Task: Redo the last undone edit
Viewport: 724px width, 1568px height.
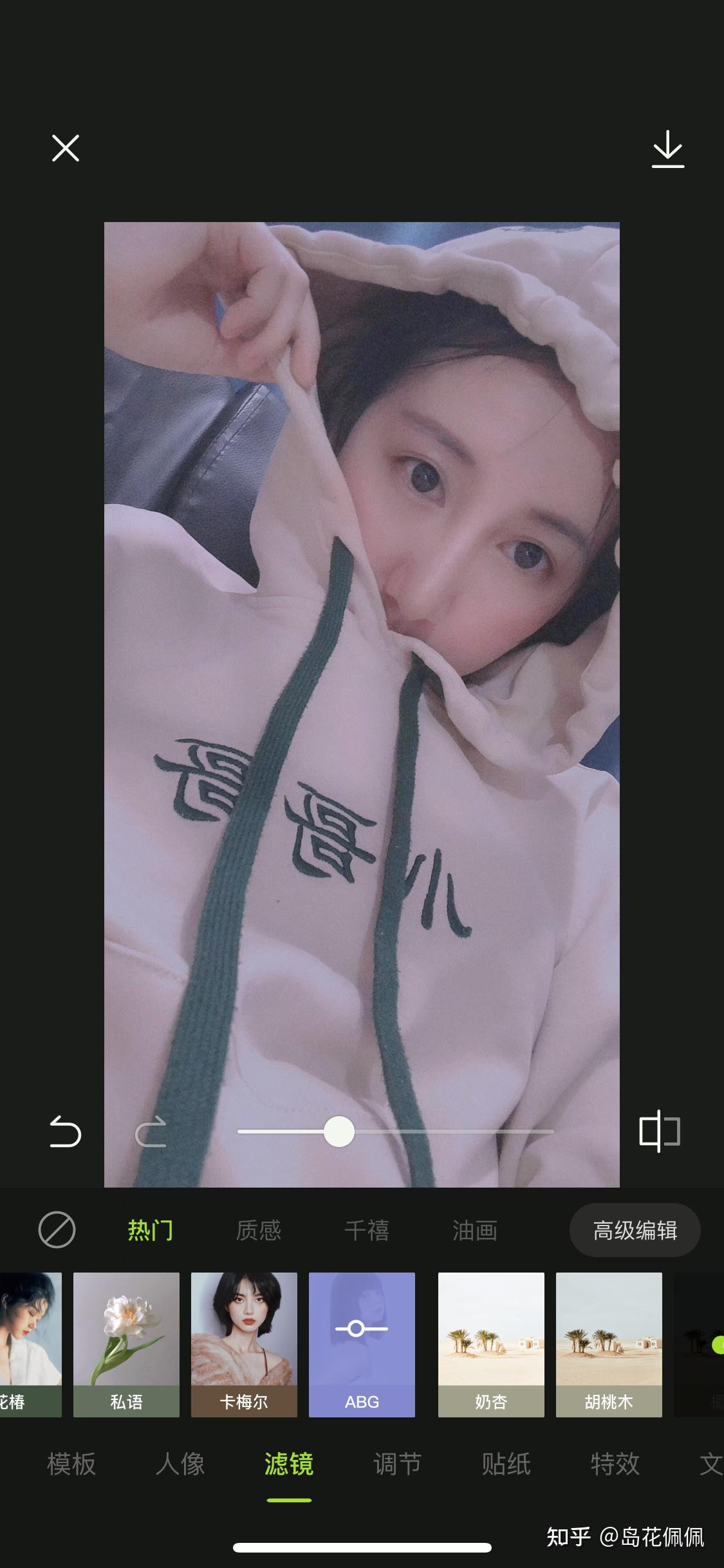Action: coord(151,1132)
